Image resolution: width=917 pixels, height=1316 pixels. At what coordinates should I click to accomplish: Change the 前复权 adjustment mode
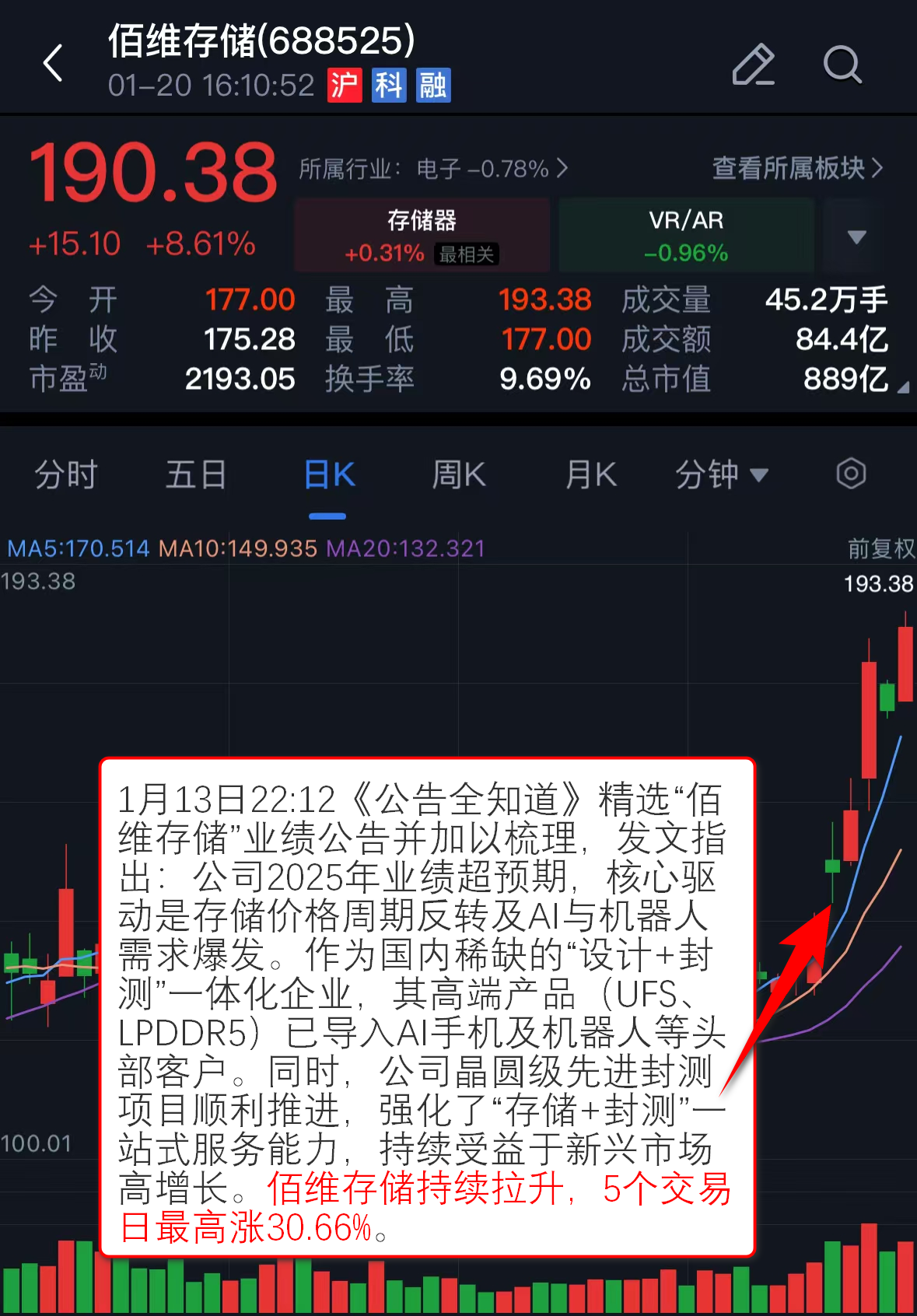(880, 548)
